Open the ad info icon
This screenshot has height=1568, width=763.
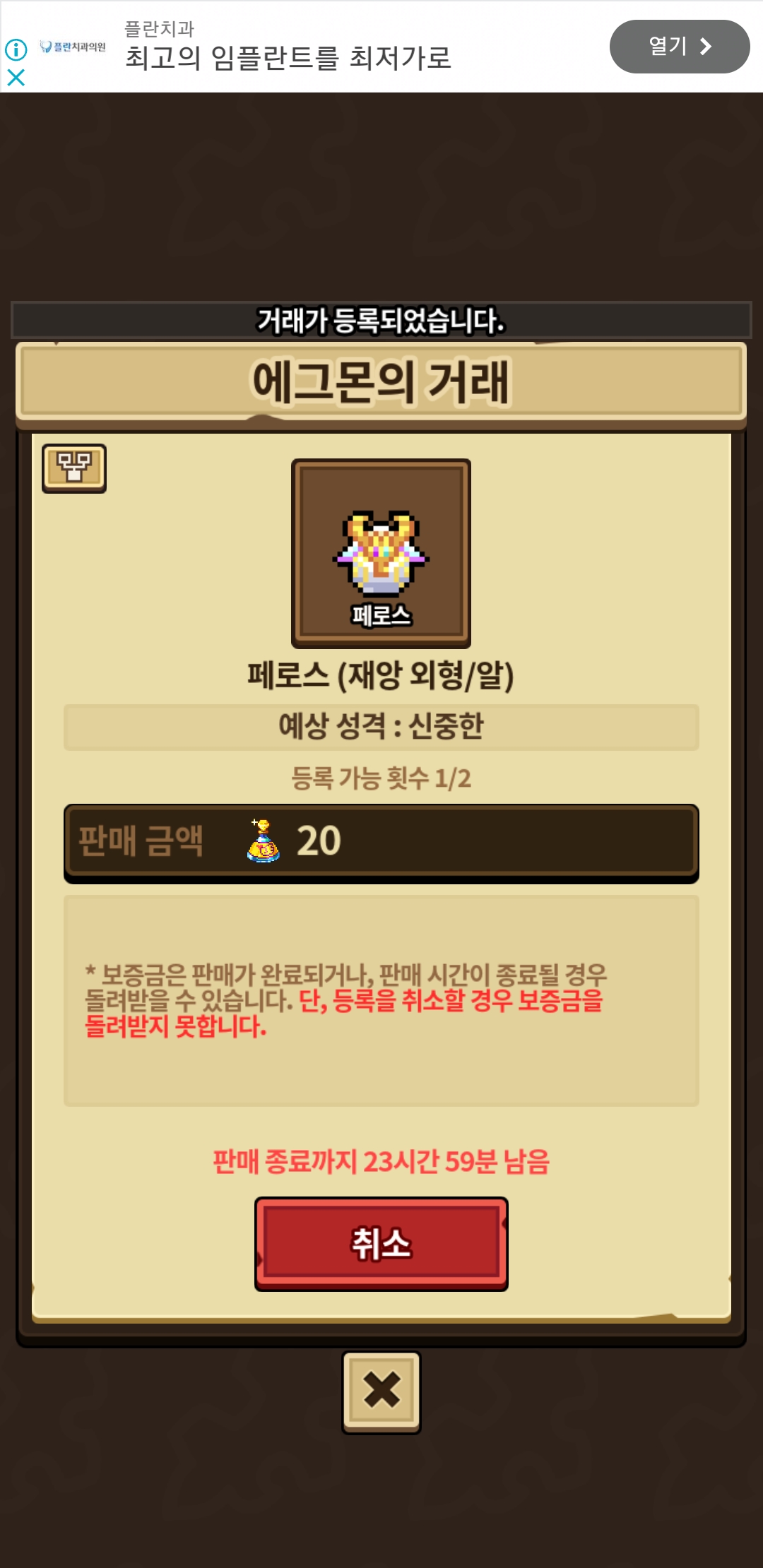(16, 49)
